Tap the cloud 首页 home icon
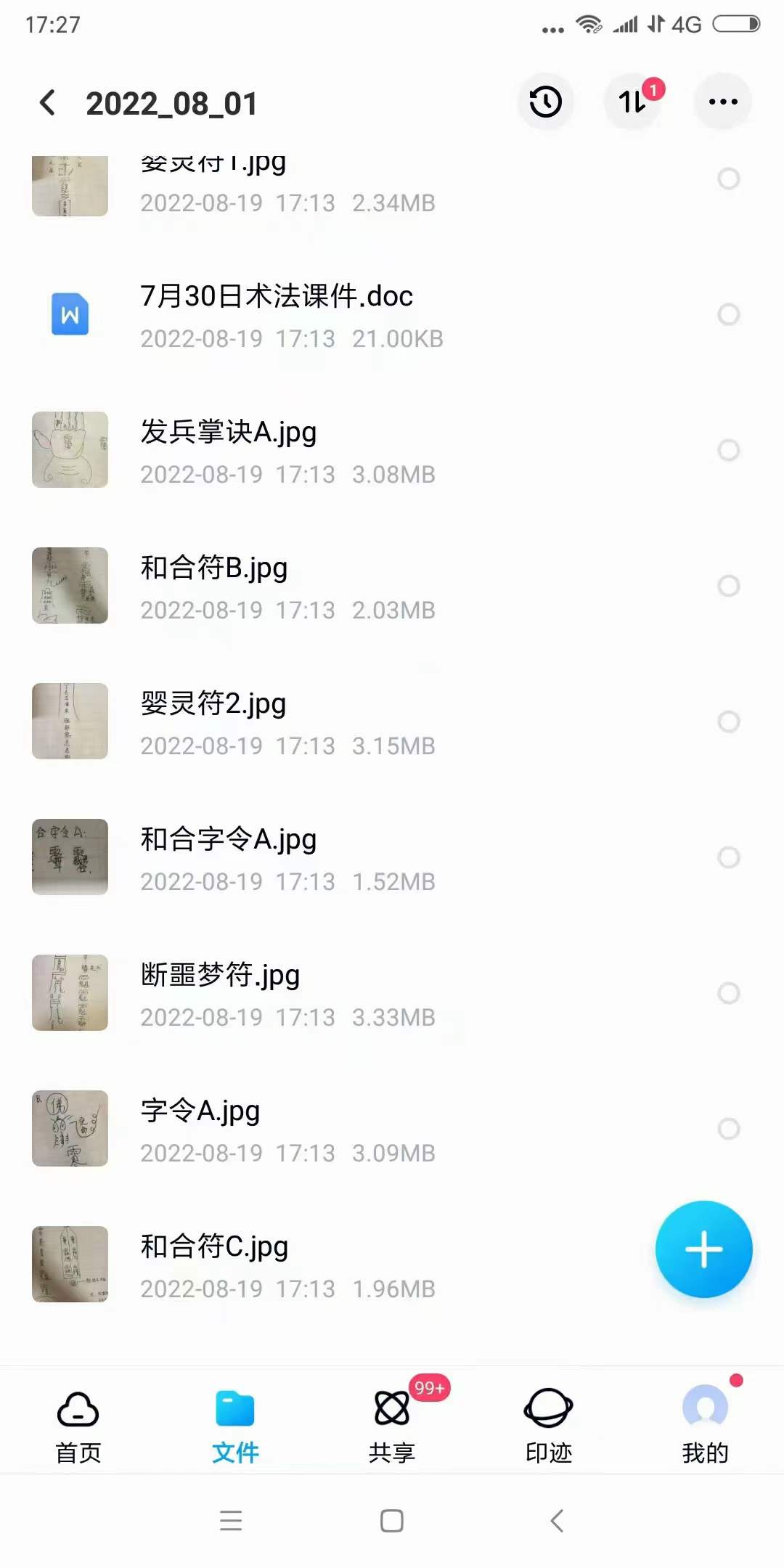This screenshot has width=784, height=1568. [77, 1407]
